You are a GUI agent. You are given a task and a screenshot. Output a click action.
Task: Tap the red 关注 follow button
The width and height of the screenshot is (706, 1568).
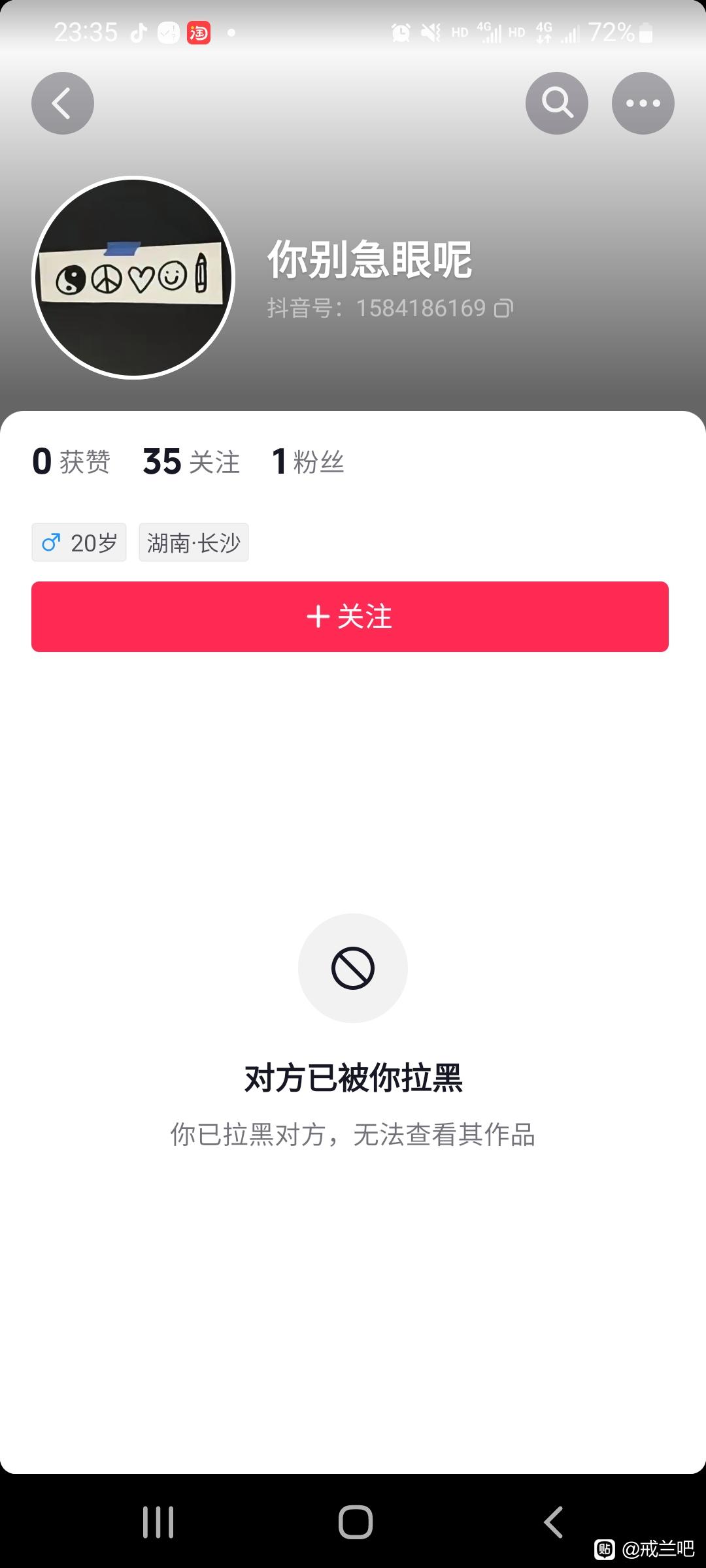point(350,617)
